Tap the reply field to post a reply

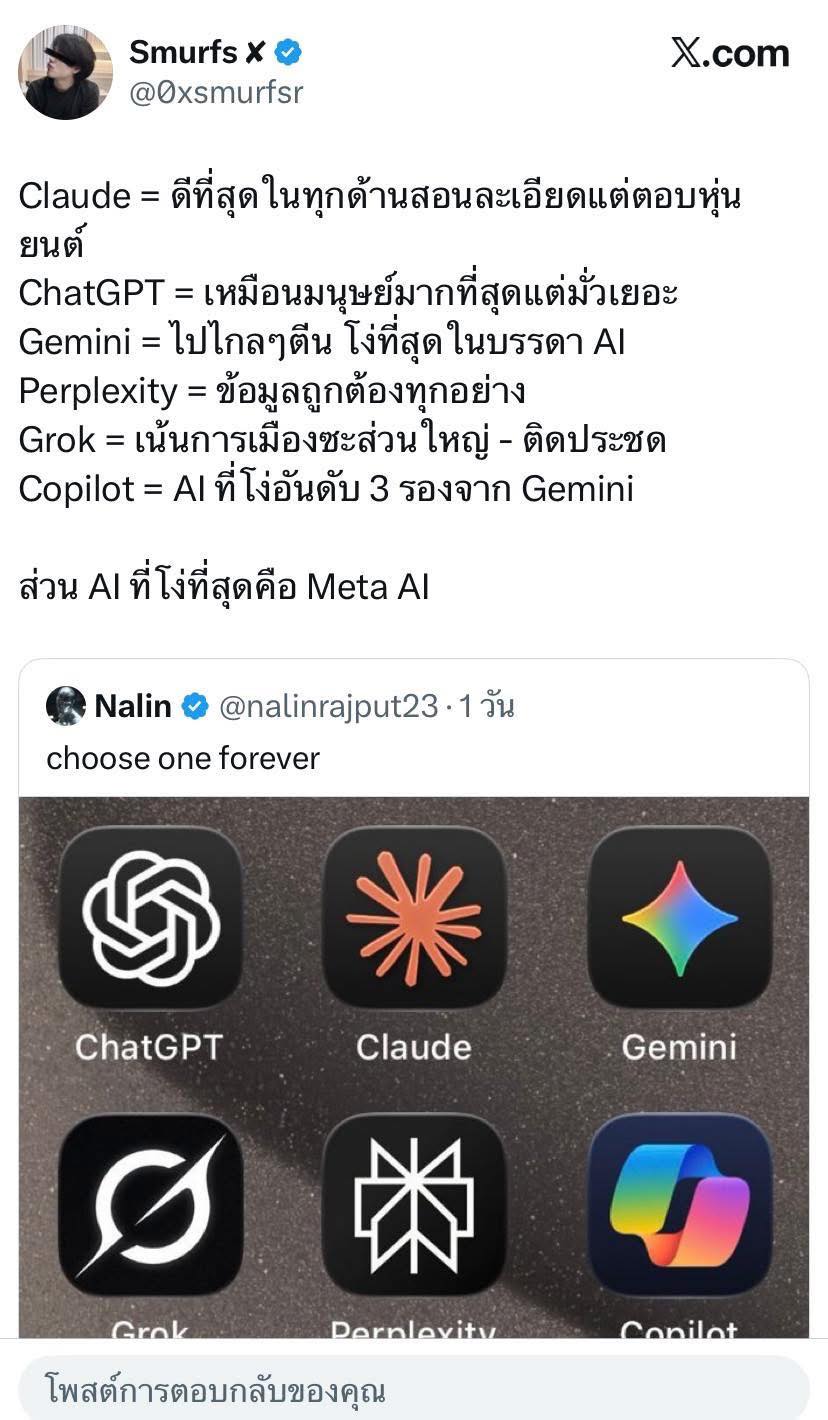point(414,1390)
